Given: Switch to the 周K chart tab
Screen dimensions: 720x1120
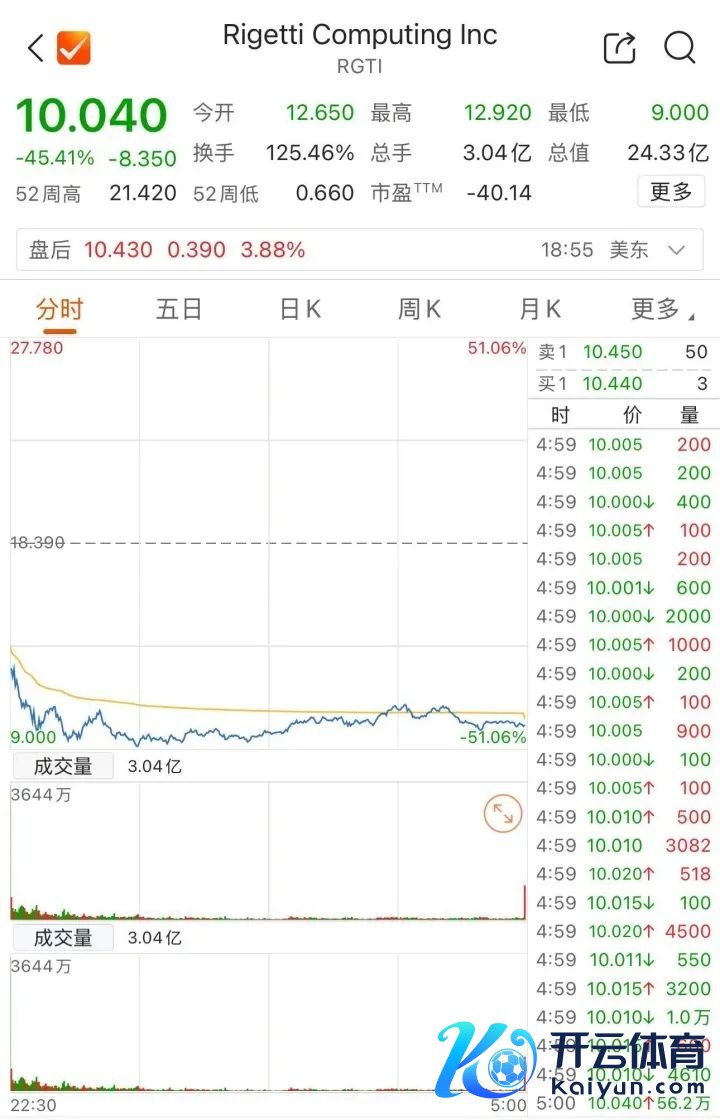Looking at the screenshot, I should pyautogui.click(x=420, y=309).
